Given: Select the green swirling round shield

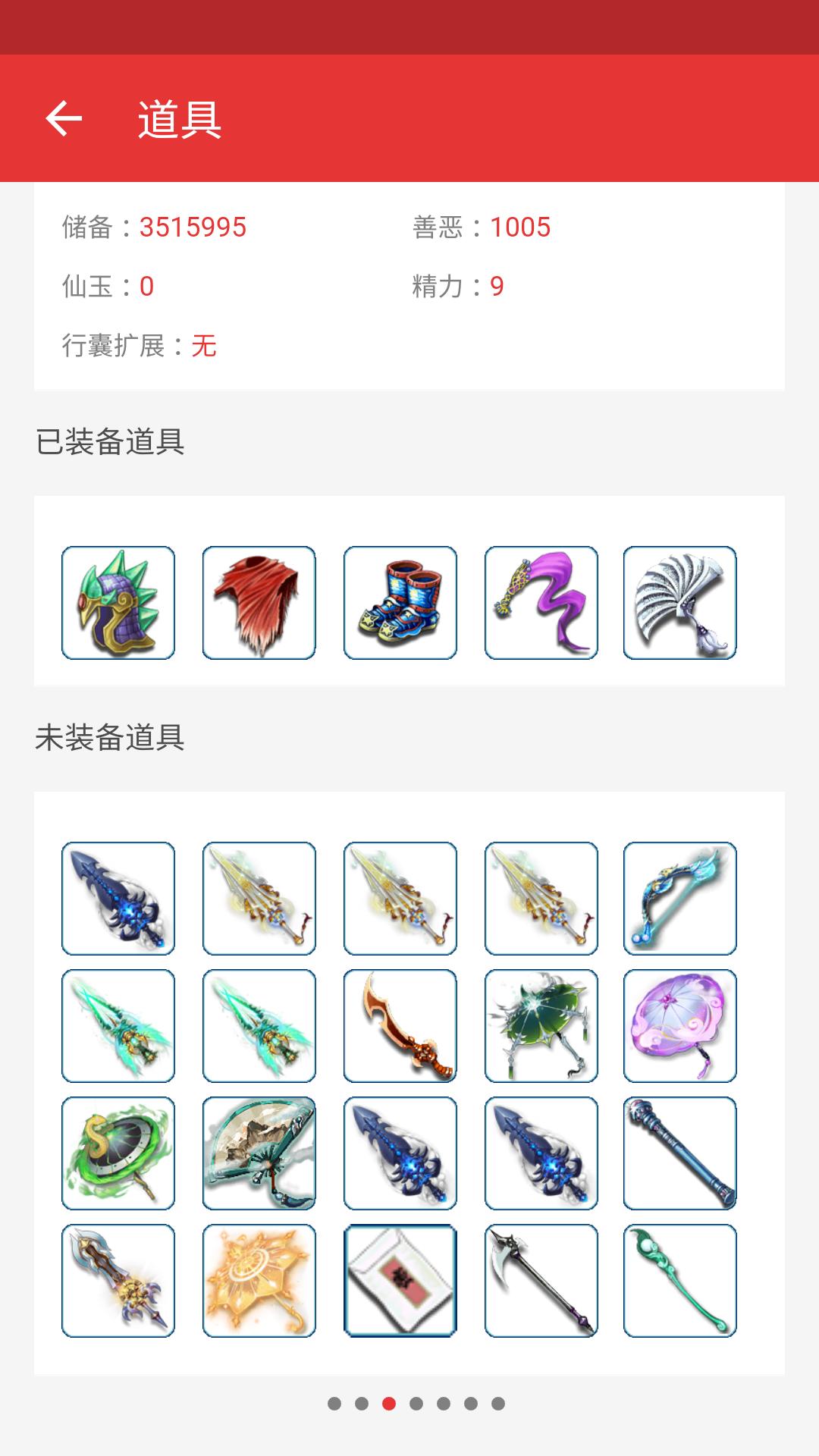Looking at the screenshot, I should click(x=118, y=1153).
